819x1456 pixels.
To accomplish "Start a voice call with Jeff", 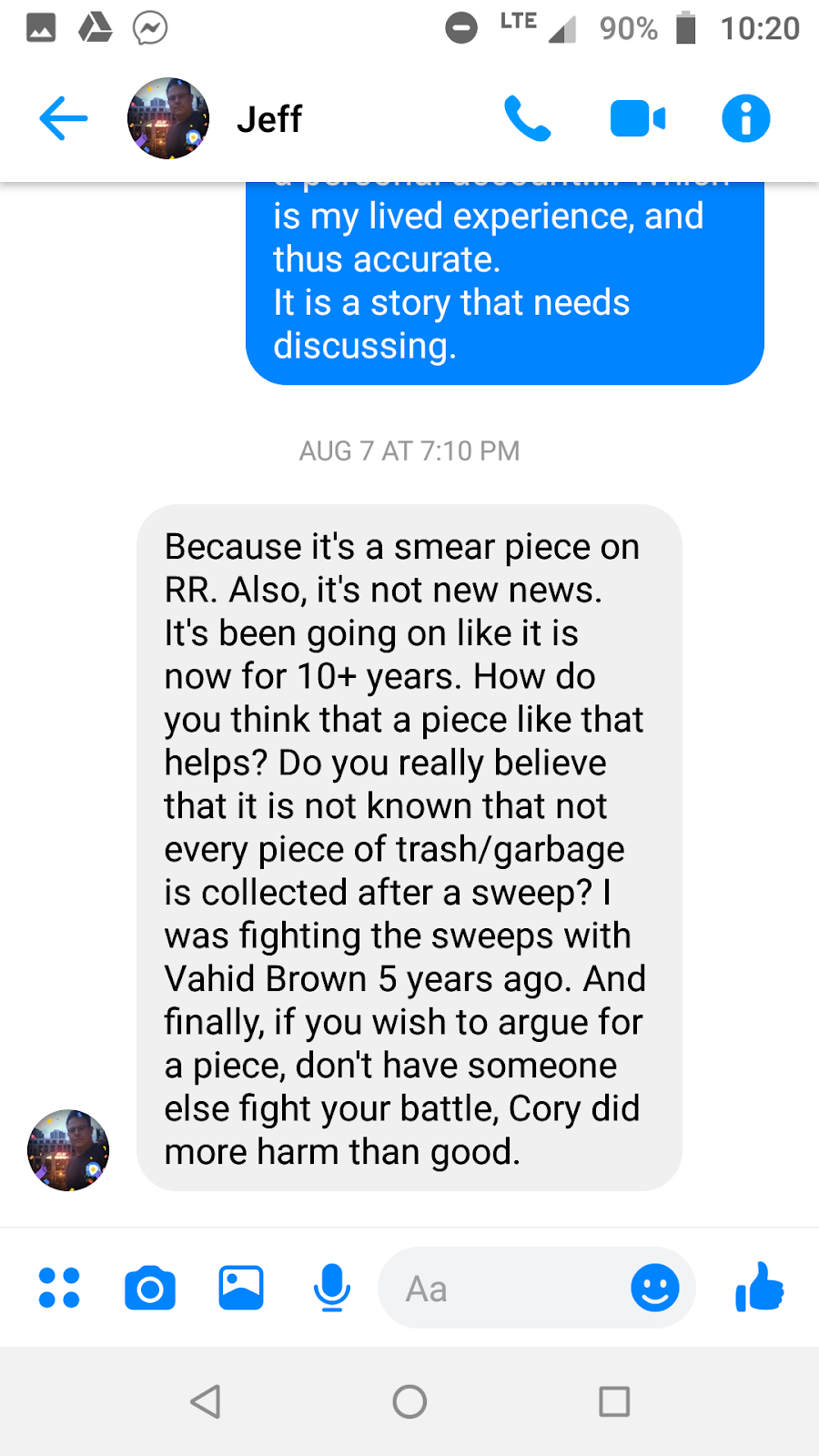I will point(528,118).
